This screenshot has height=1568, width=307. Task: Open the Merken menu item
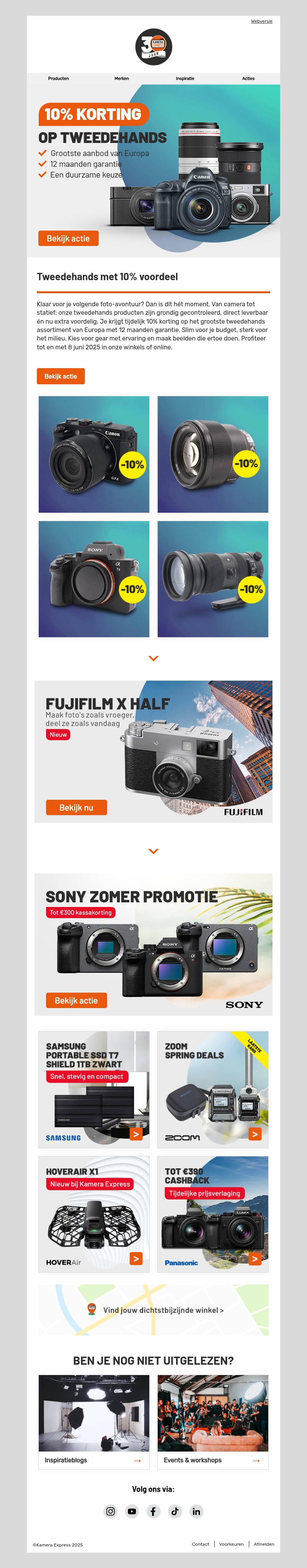(122, 78)
